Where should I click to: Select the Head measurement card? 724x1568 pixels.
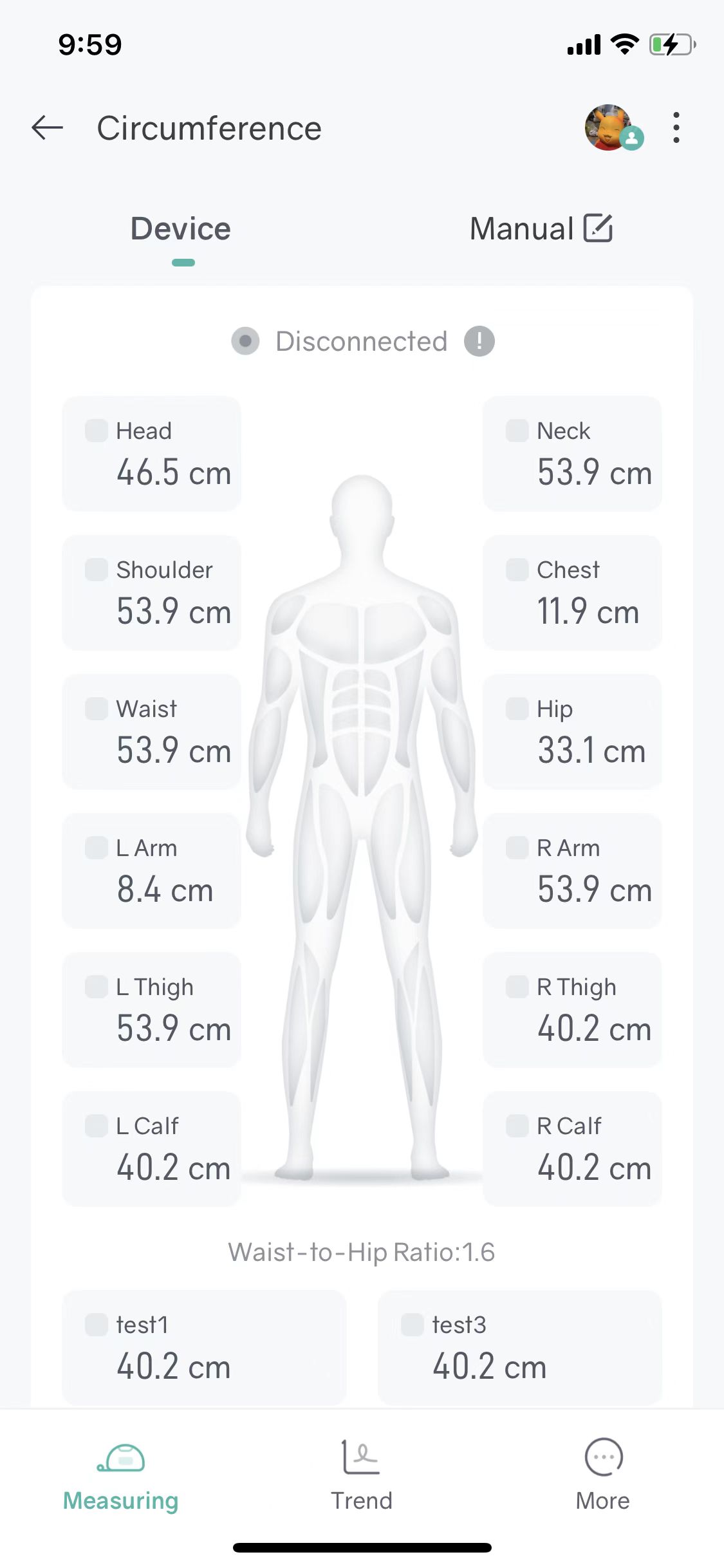click(152, 454)
